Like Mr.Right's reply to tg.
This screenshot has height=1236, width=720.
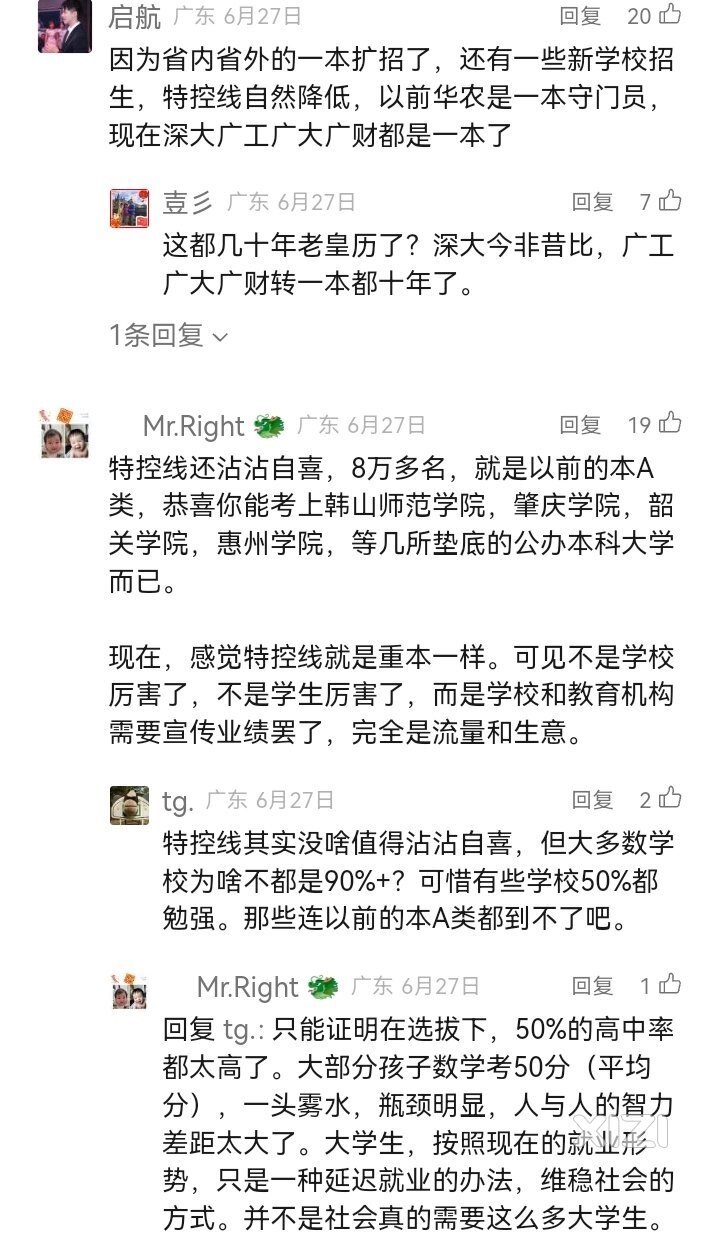(670, 985)
